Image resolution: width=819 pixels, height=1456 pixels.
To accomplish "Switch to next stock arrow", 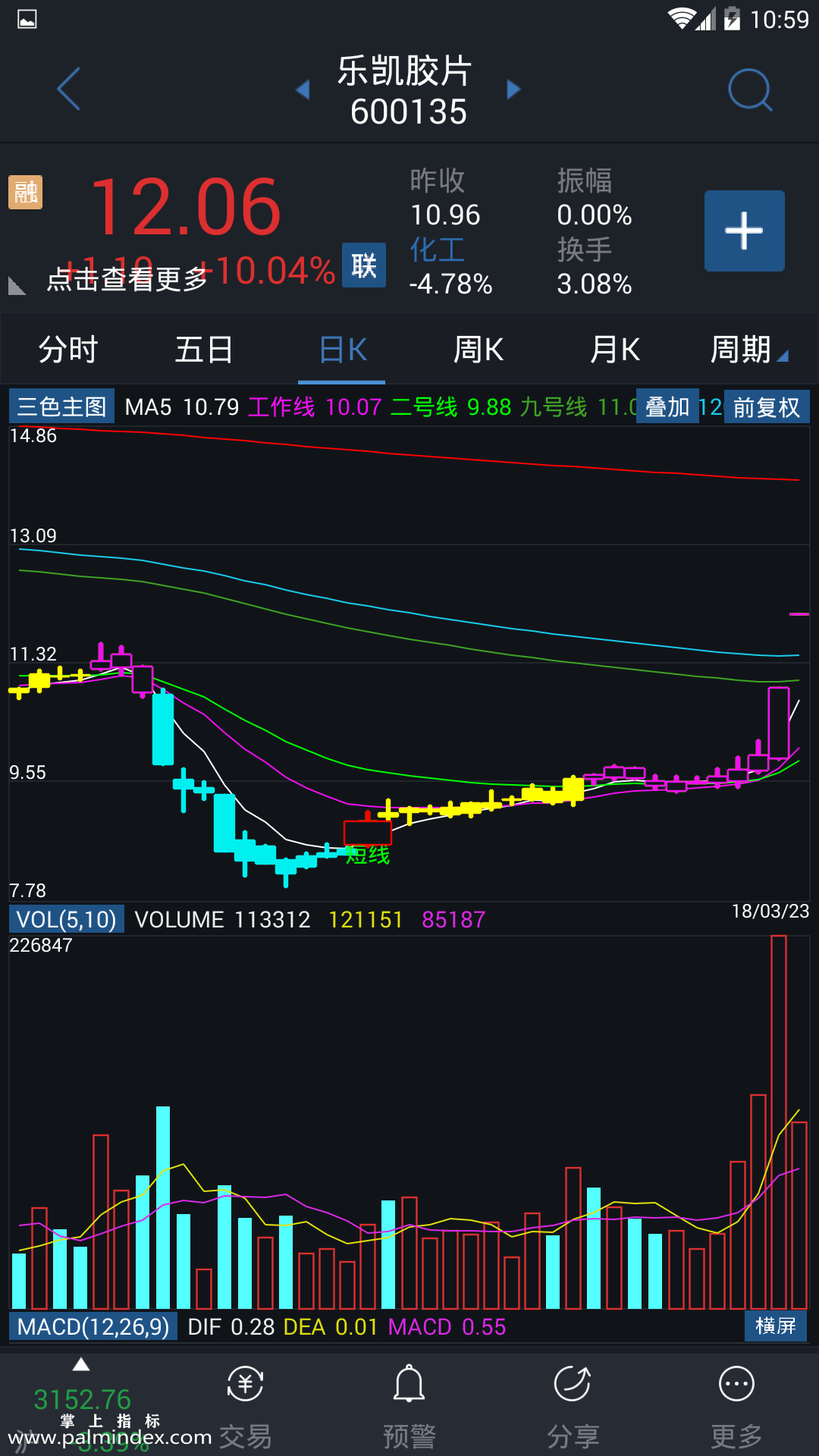I will [x=513, y=90].
